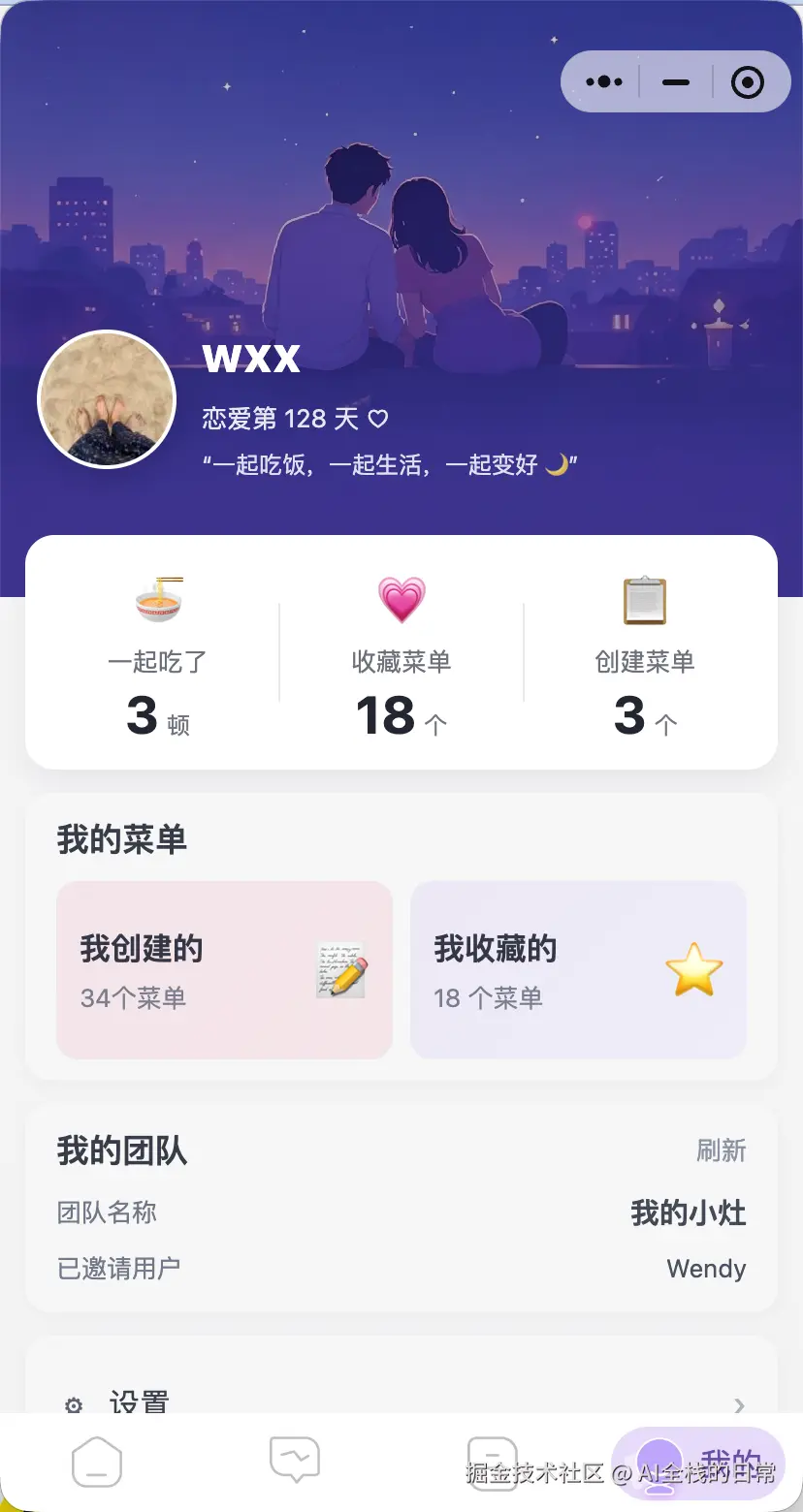The width and height of the screenshot is (803, 1512).
Task: Open the 设置 row
Action: pyautogui.click(x=401, y=1404)
